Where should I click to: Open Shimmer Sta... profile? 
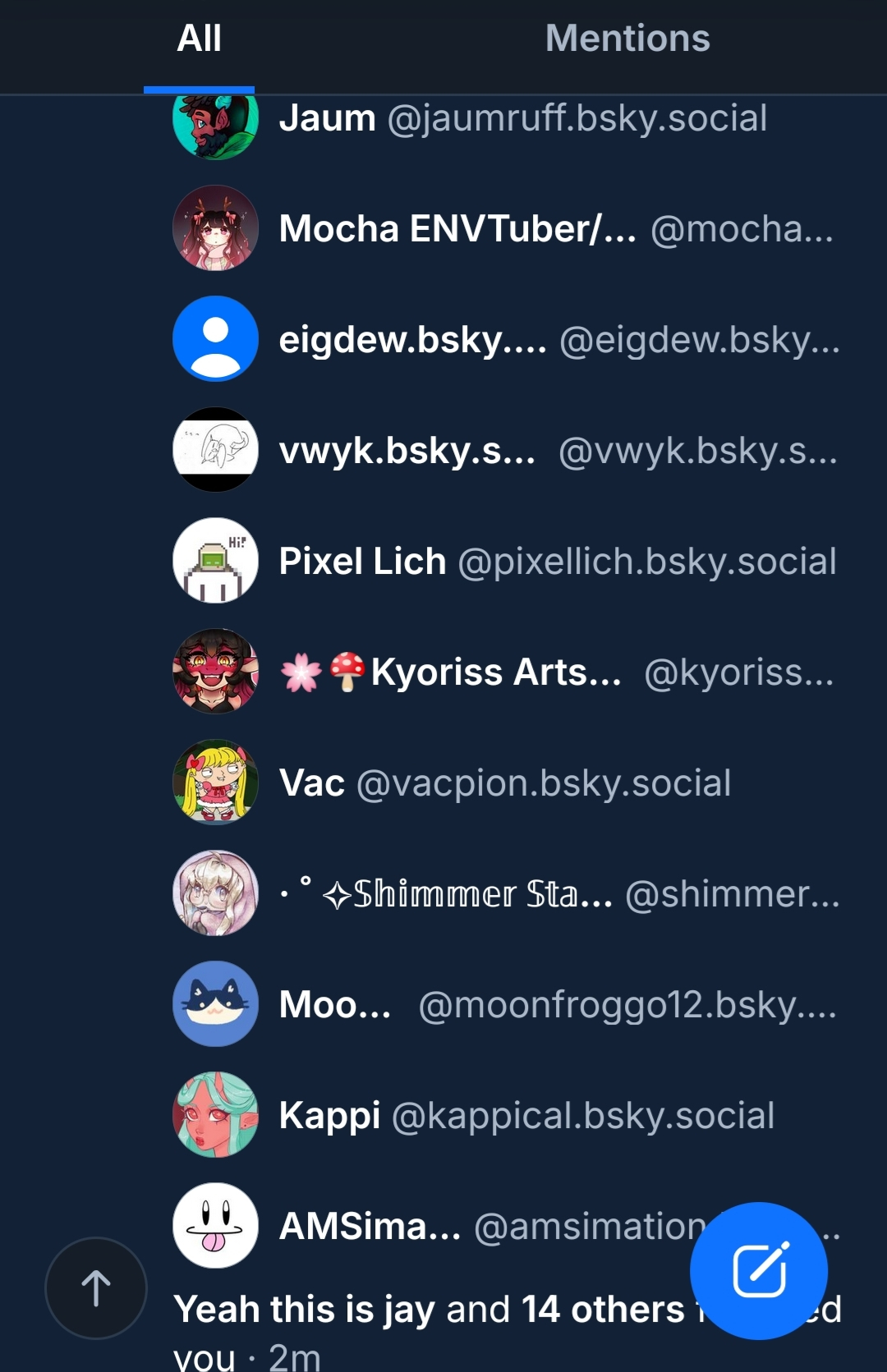558,893
